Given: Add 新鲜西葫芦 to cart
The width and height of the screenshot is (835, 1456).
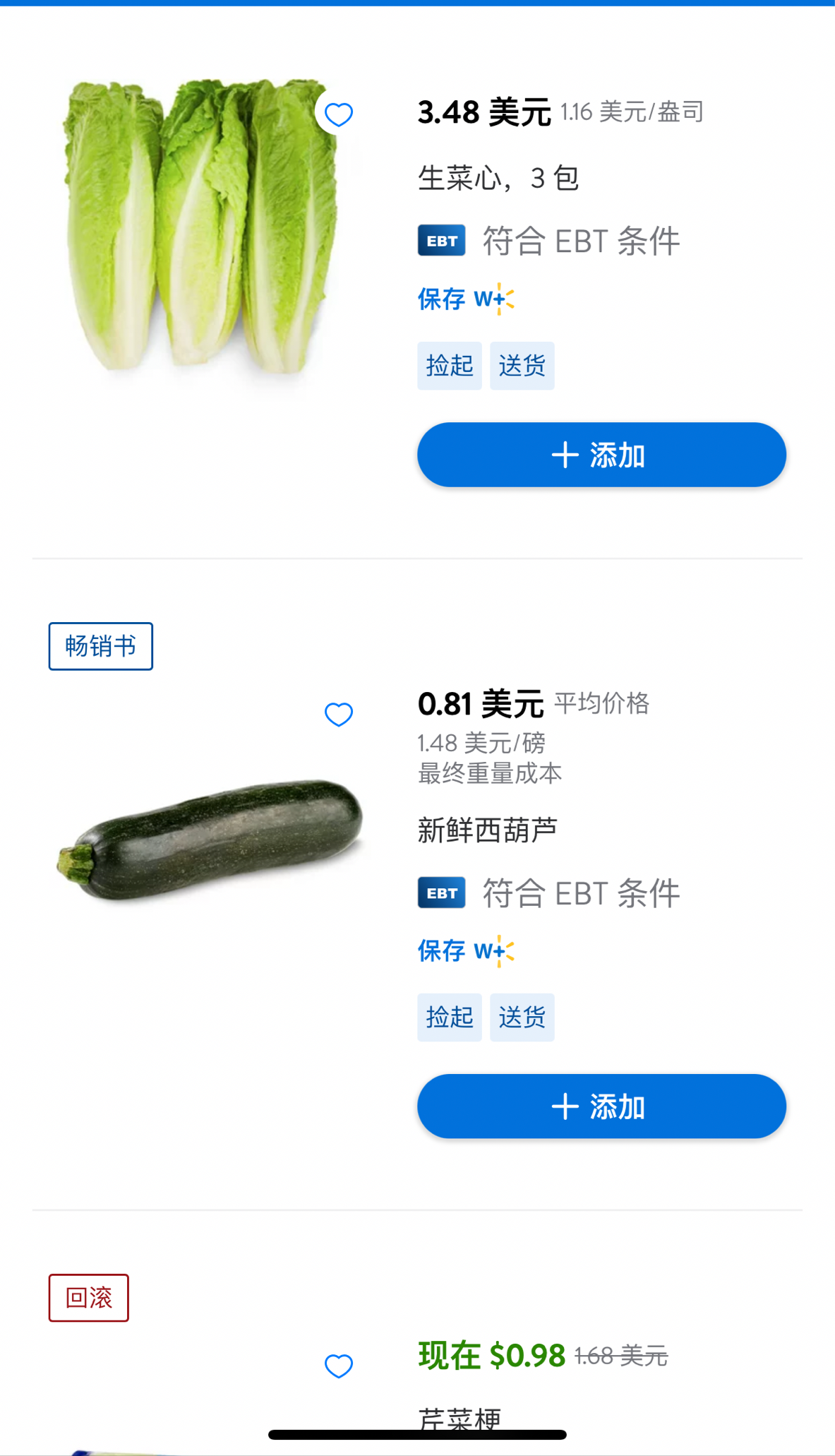Looking at the screenshot, I should click(x=601, y=1106).
